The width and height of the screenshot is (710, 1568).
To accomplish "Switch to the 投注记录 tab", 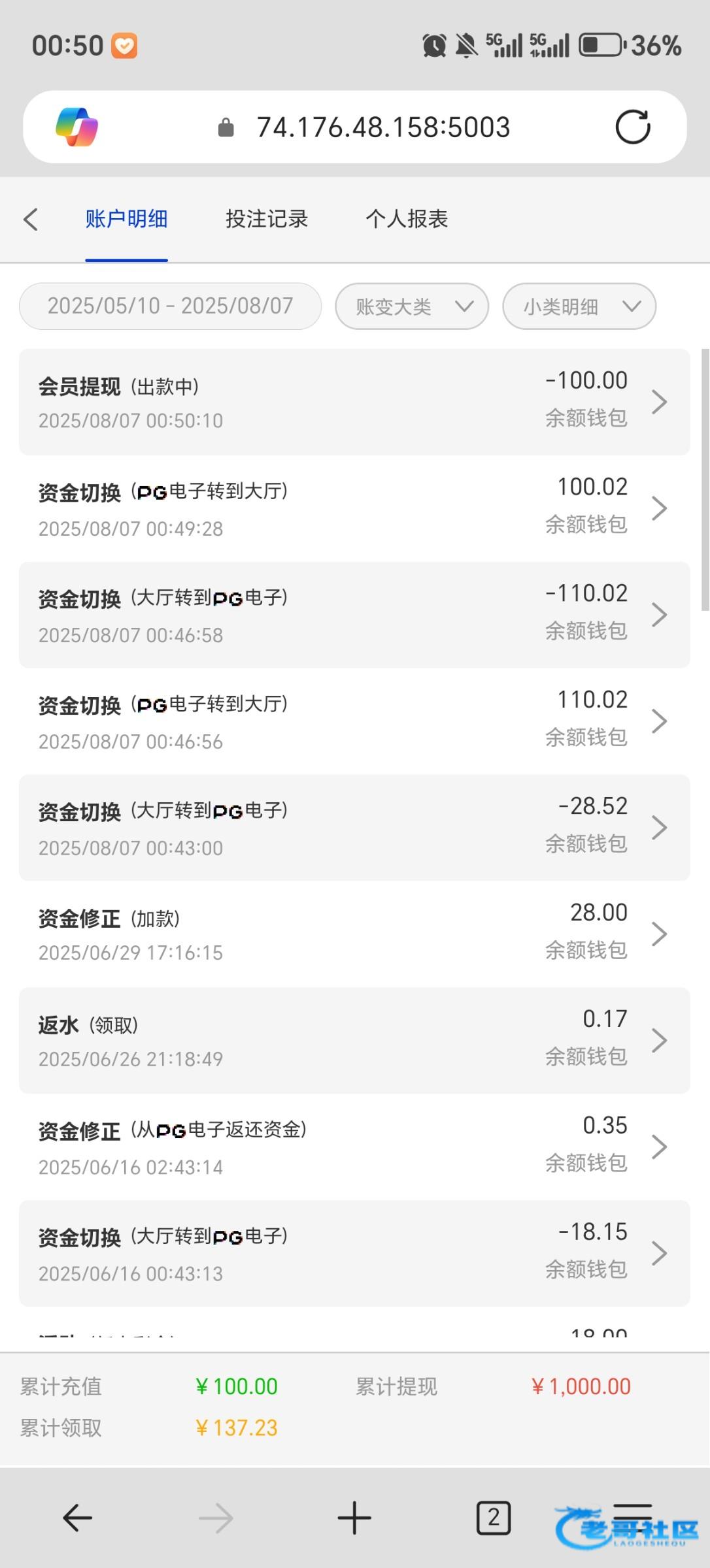I will coord(267,219).
